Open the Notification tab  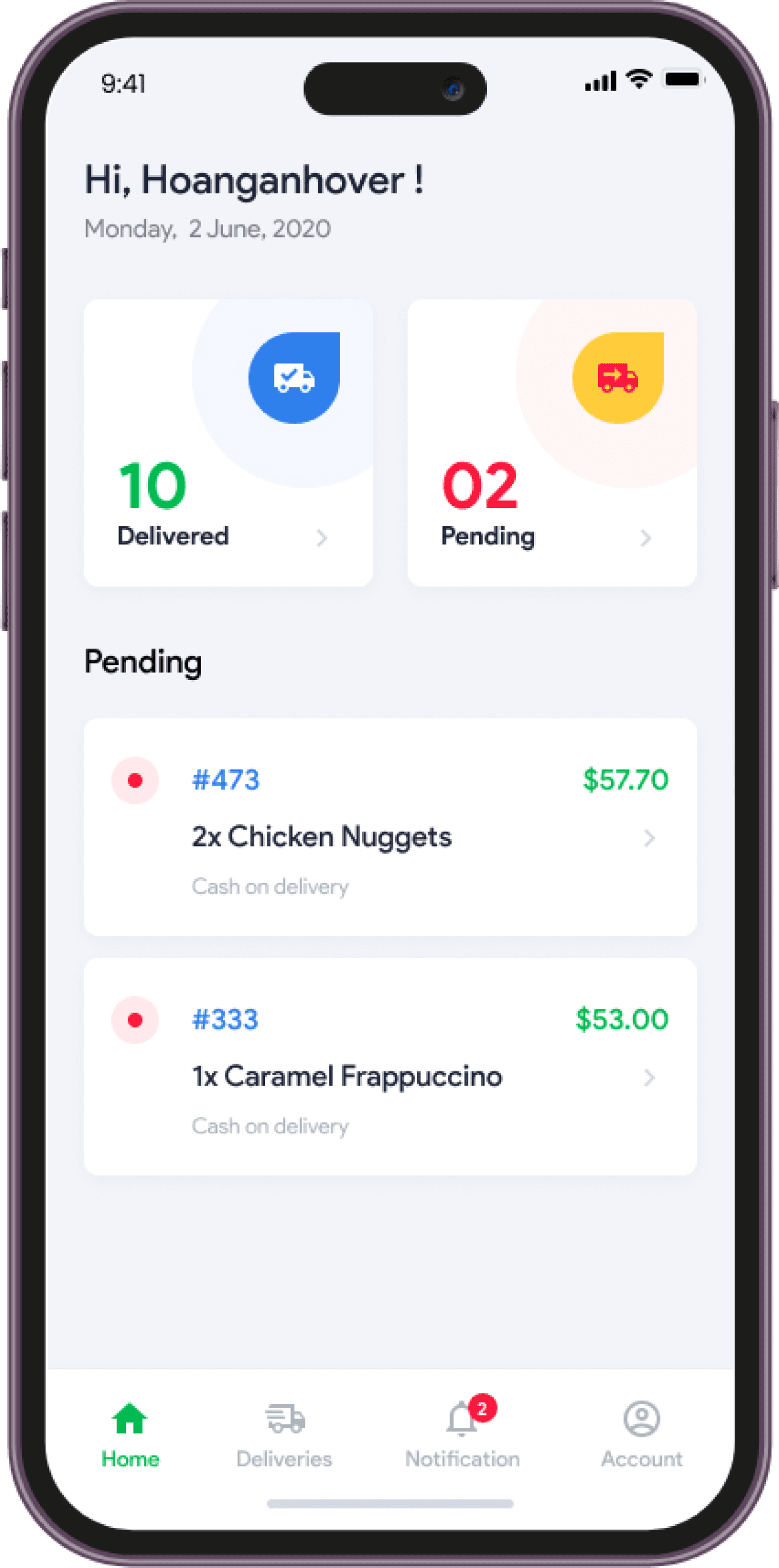click(x=463, y=1433)
